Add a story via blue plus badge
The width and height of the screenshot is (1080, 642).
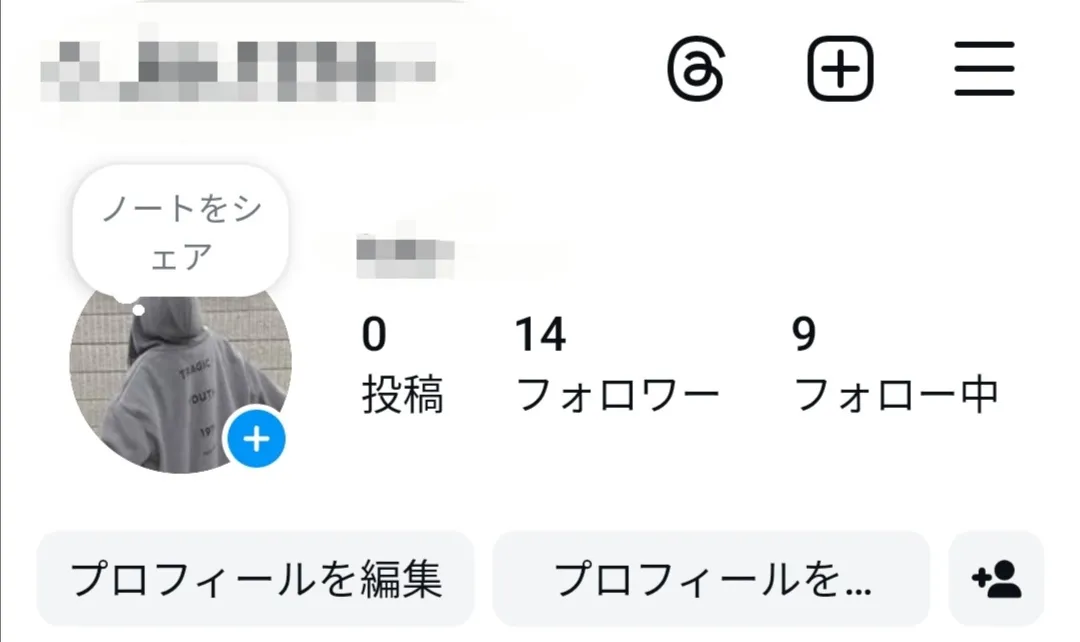click(x=256, y=439)
